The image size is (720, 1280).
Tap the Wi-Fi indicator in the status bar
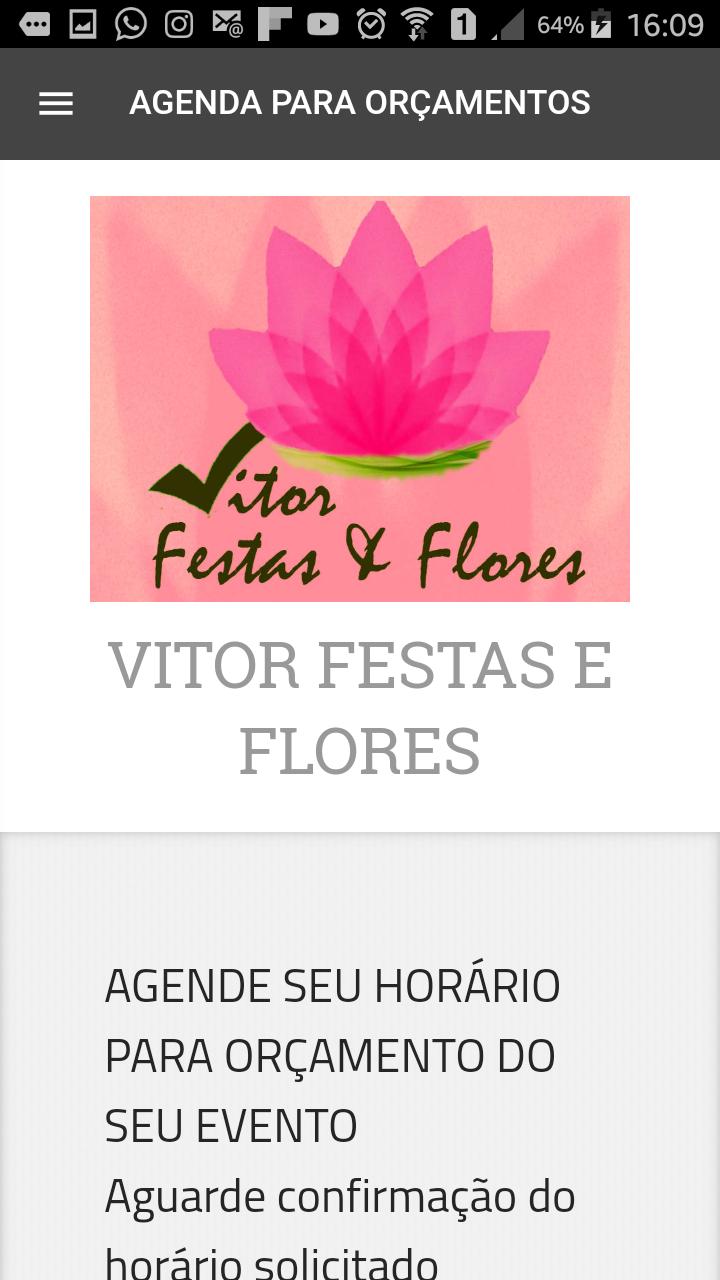tap(415, 23)
